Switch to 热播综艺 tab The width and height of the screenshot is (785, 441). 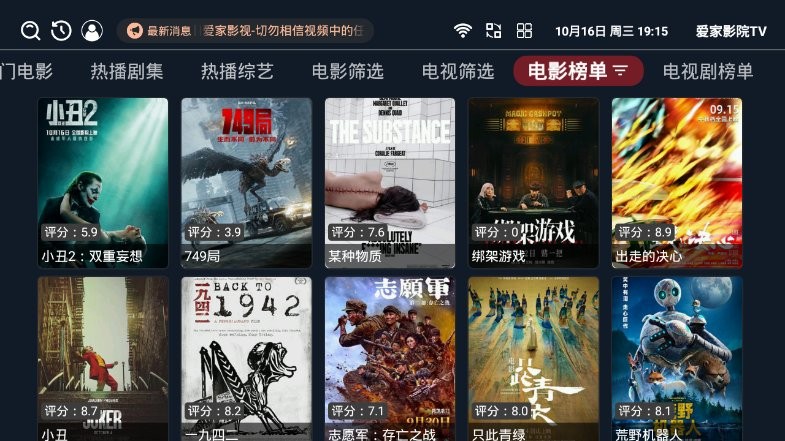237,71
